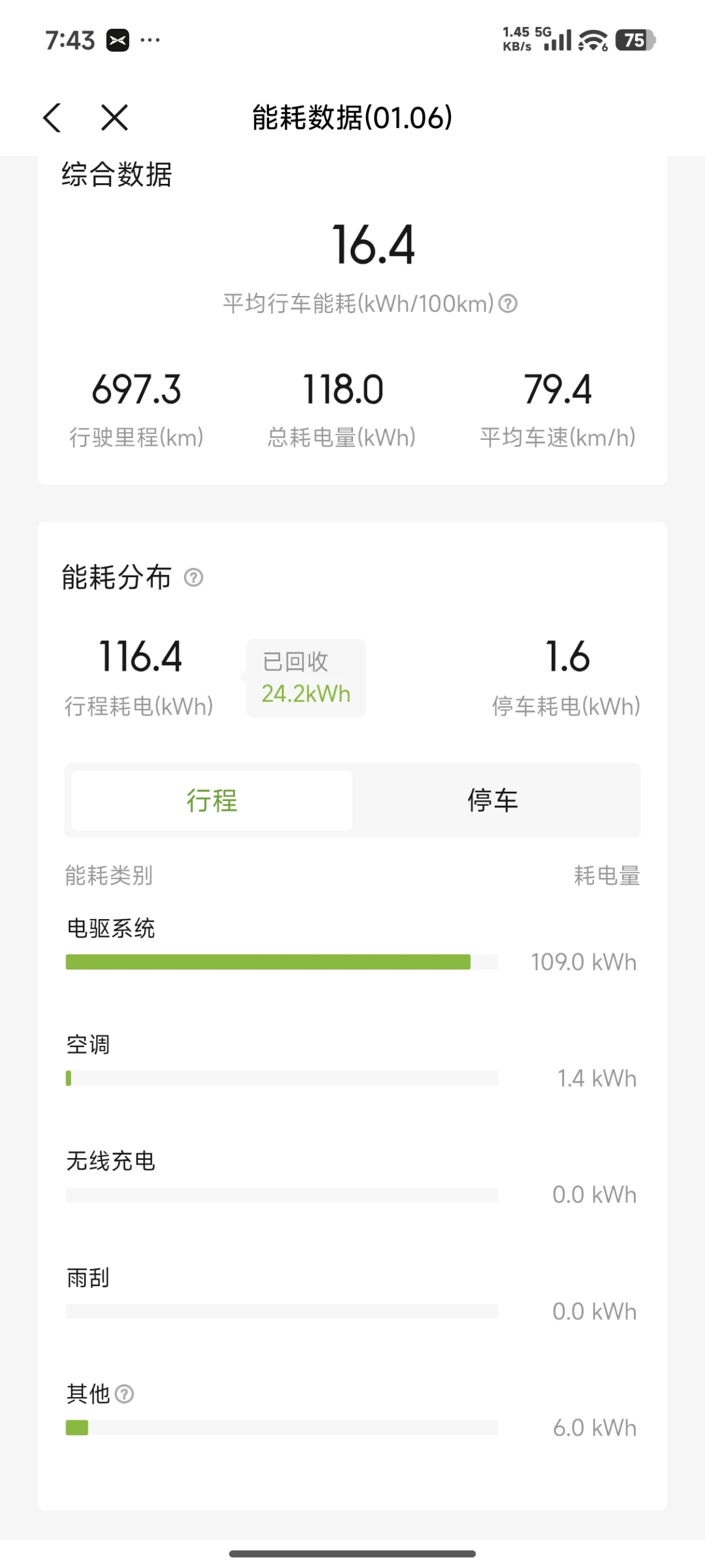Image resolution: width=705 pixels, height=1568 pixels.
Task: Switch to the 行程 tab
Action: pyautogui.click(x=212, y=800)
